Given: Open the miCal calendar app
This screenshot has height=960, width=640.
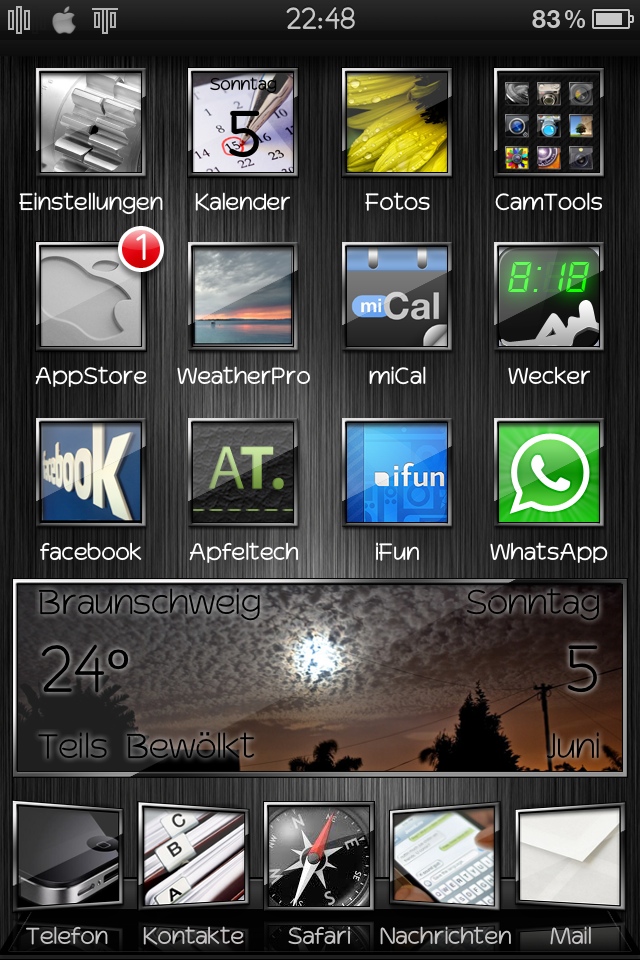Looking at the screenshot, I should (397, 297).
